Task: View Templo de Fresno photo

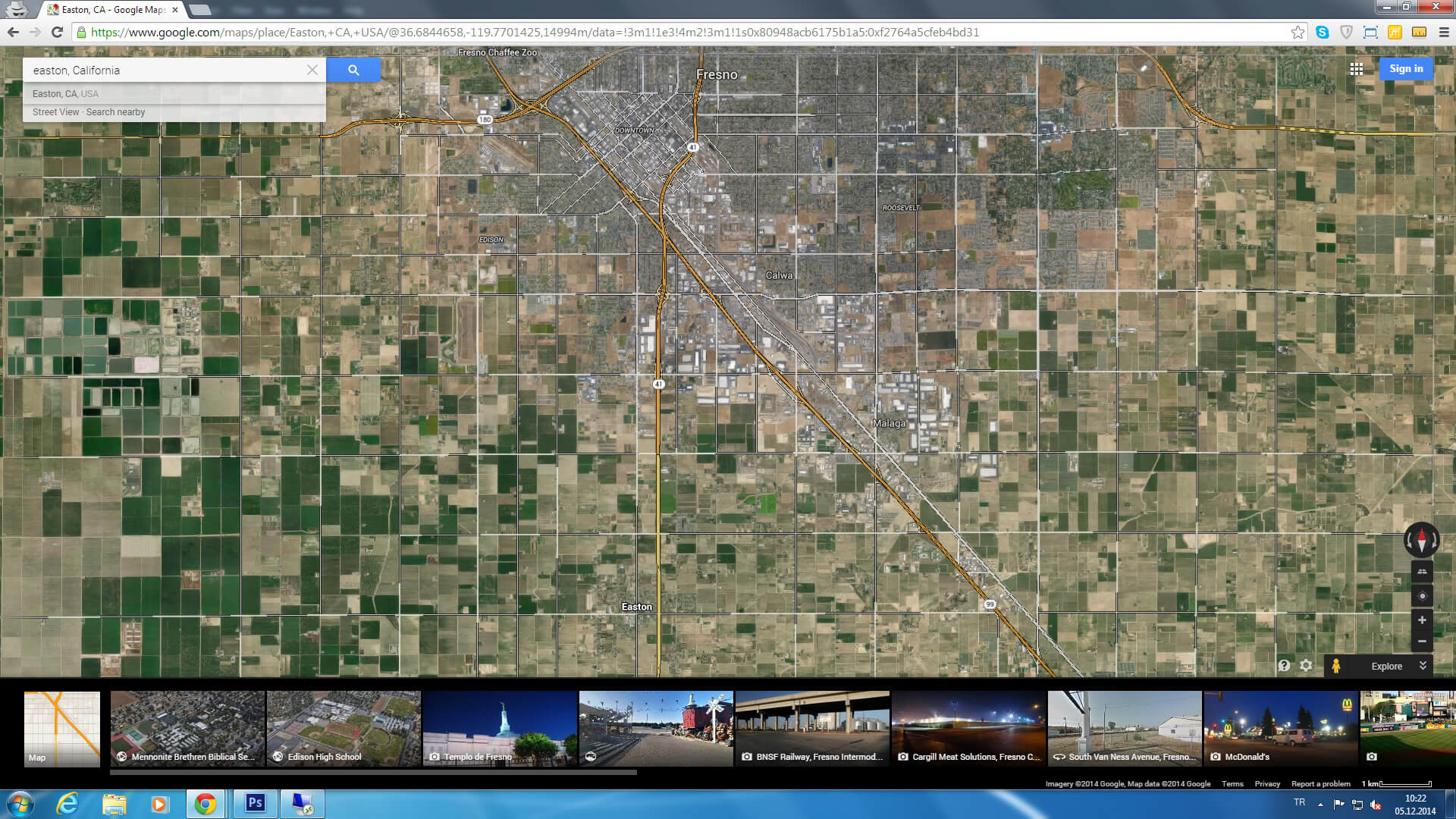Action: pyautogui.click(x=500, y=728)
